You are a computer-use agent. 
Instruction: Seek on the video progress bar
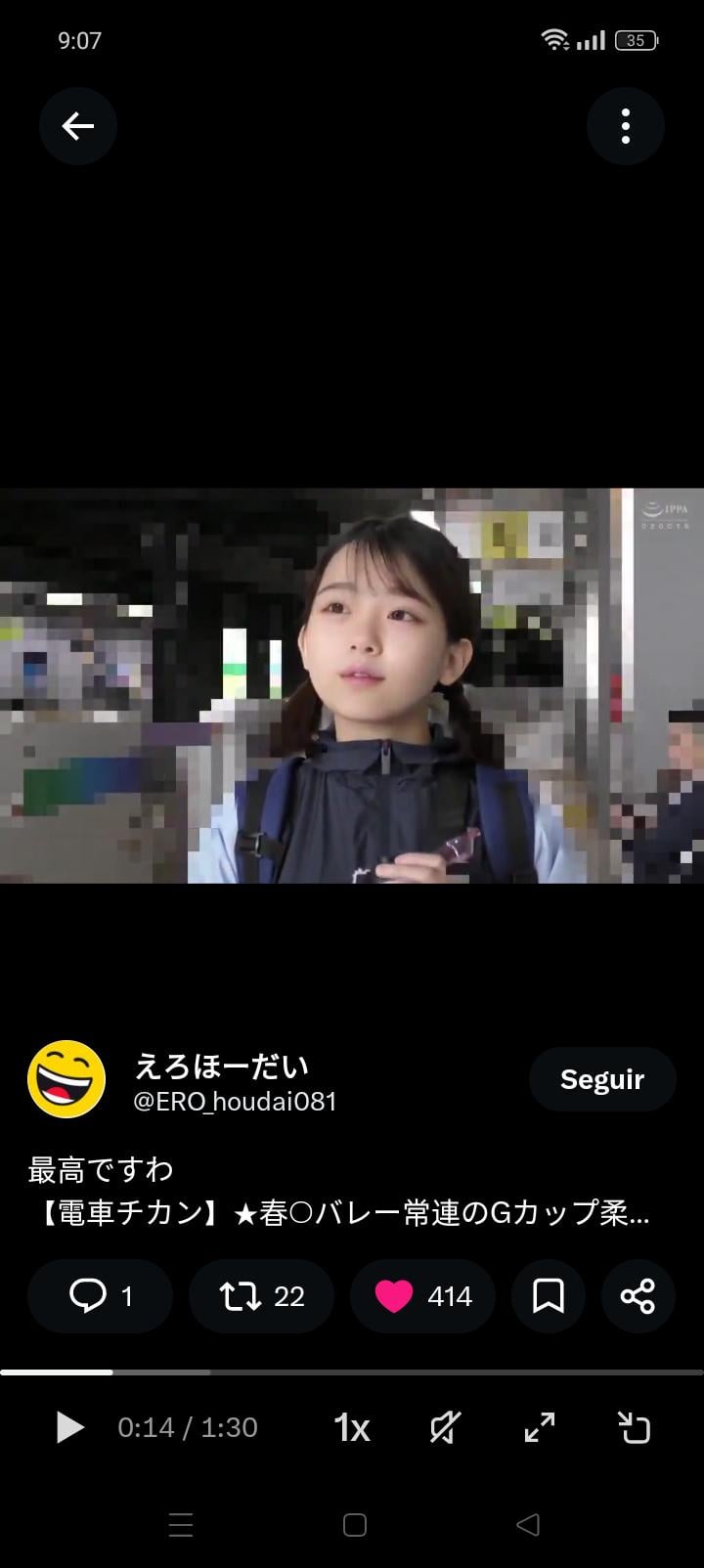pos(352,1372)
